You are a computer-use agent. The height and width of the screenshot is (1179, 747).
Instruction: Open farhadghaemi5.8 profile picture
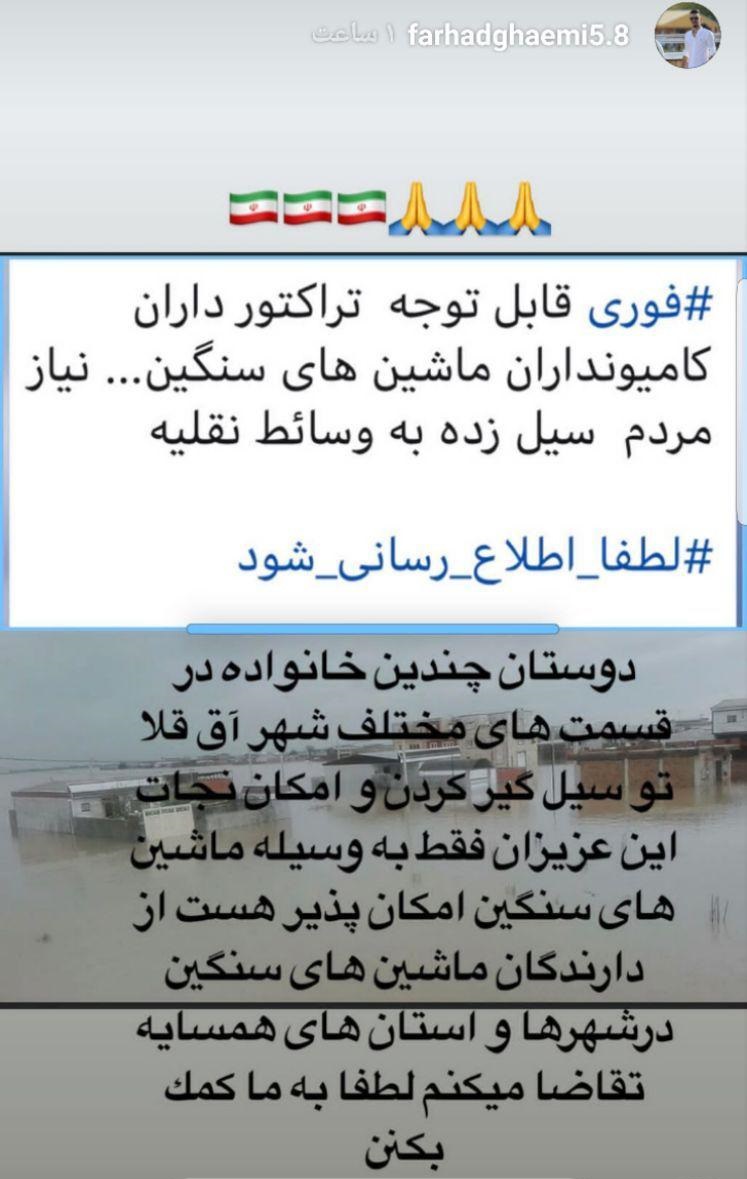687,36
